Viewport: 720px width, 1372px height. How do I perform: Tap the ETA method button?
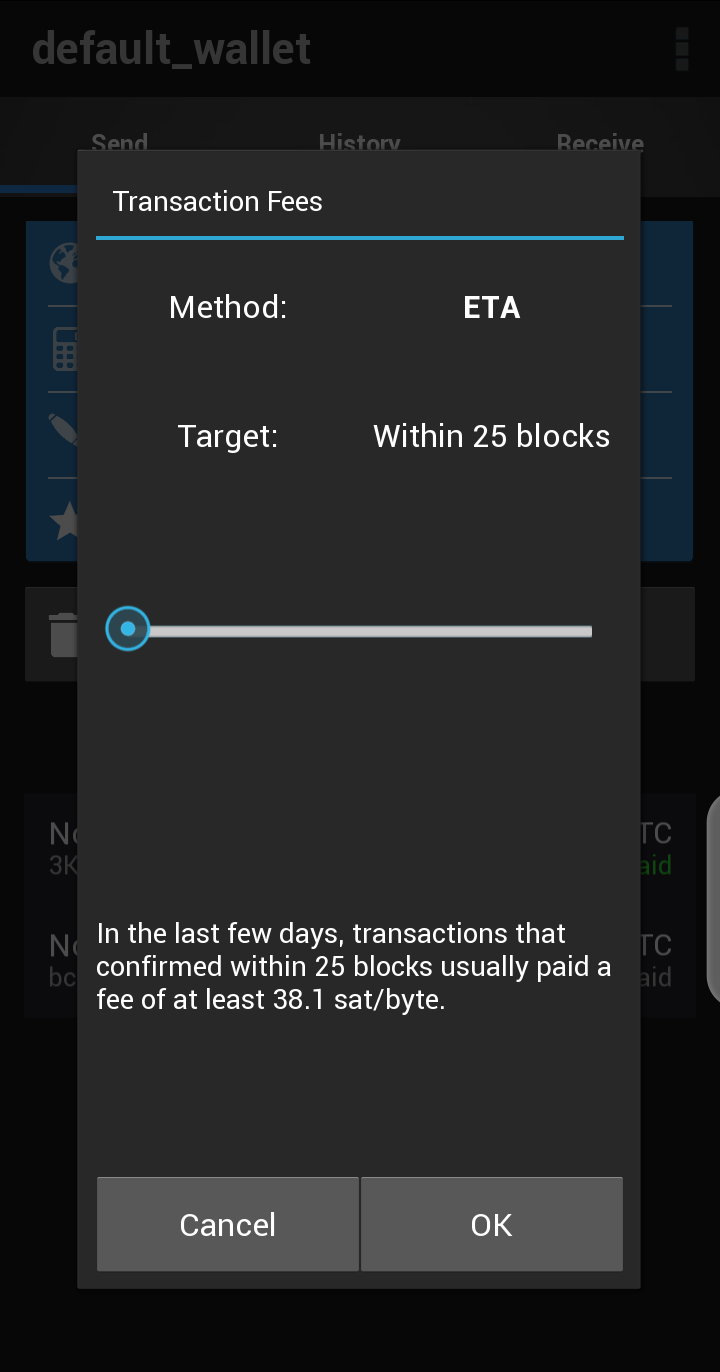[x=491, y=307]
